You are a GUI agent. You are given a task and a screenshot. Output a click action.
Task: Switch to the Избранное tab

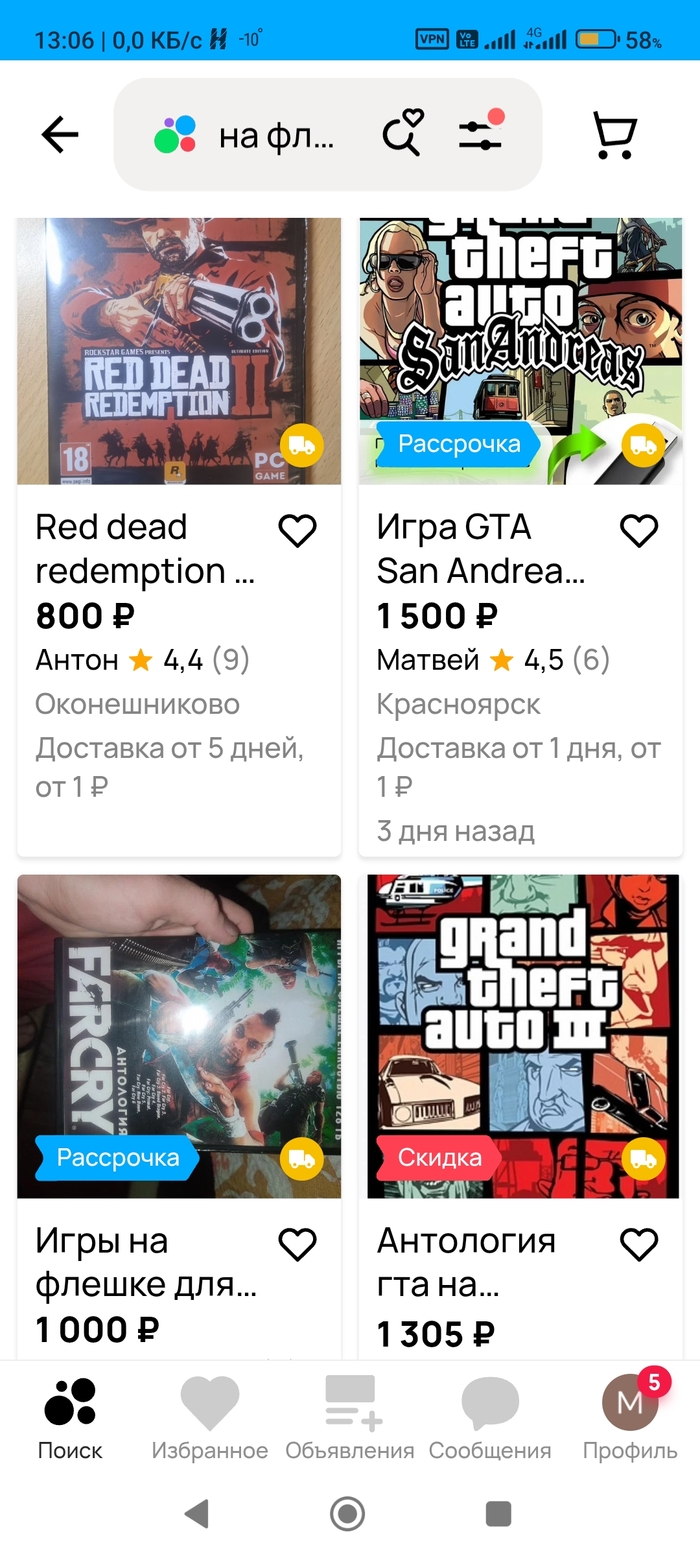pos(210,1417)
